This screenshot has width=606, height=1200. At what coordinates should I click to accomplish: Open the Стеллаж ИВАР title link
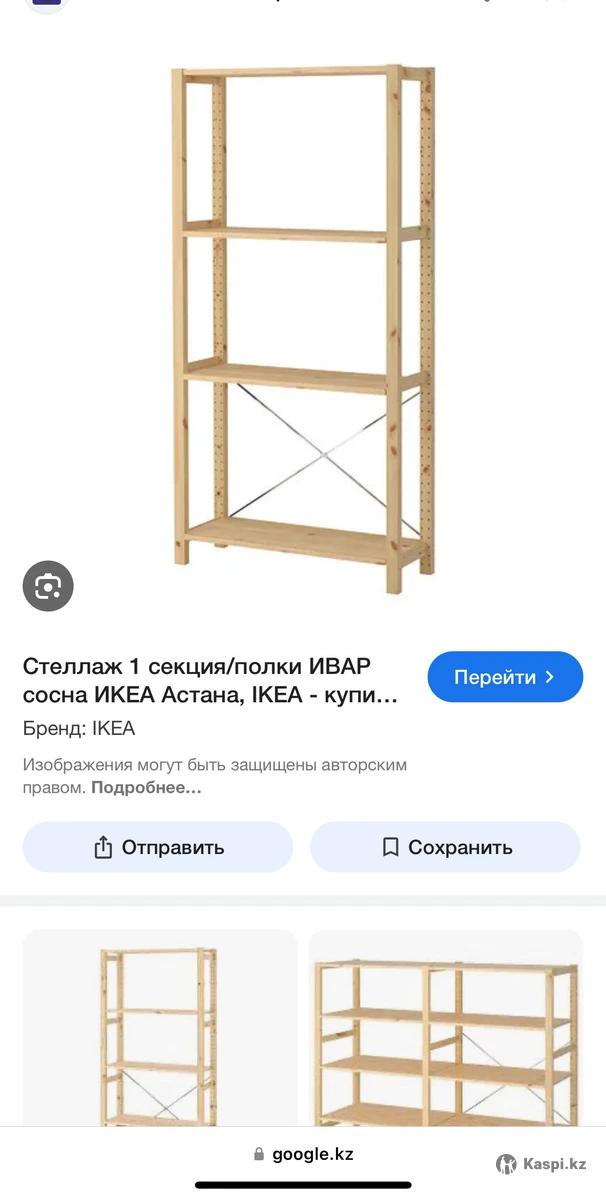pyautogui.click(x=210, y=680)
